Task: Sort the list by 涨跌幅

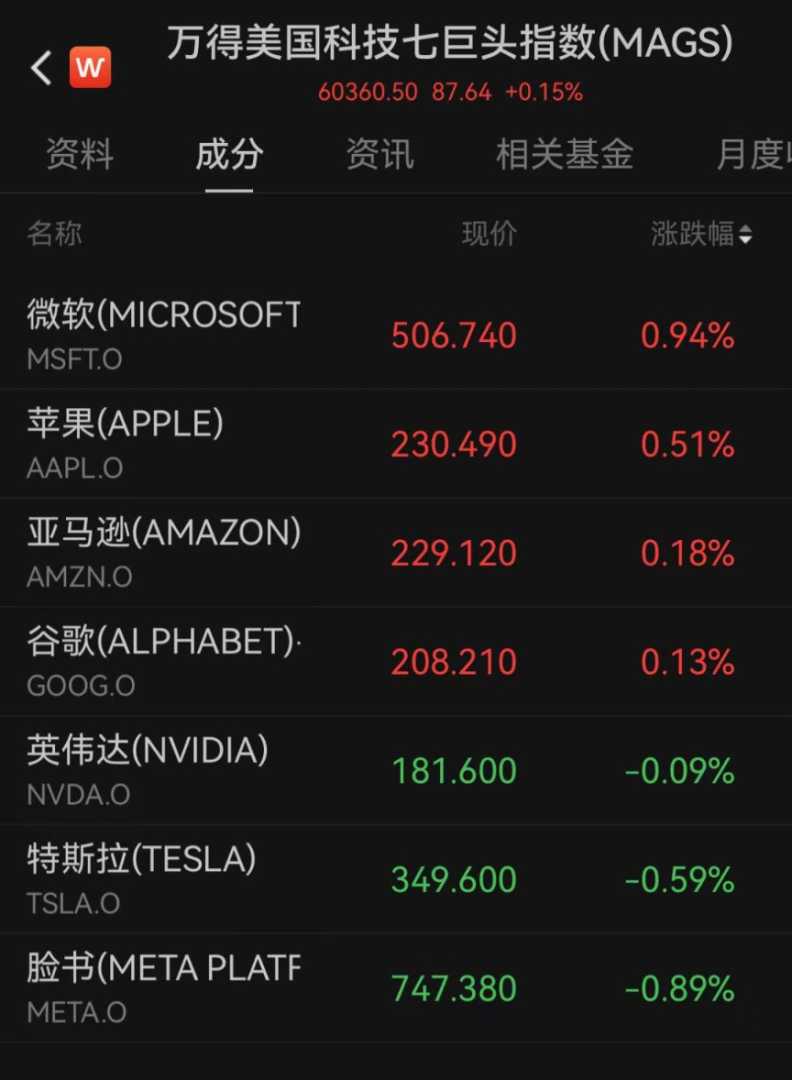Action: [x=701, y=235]
